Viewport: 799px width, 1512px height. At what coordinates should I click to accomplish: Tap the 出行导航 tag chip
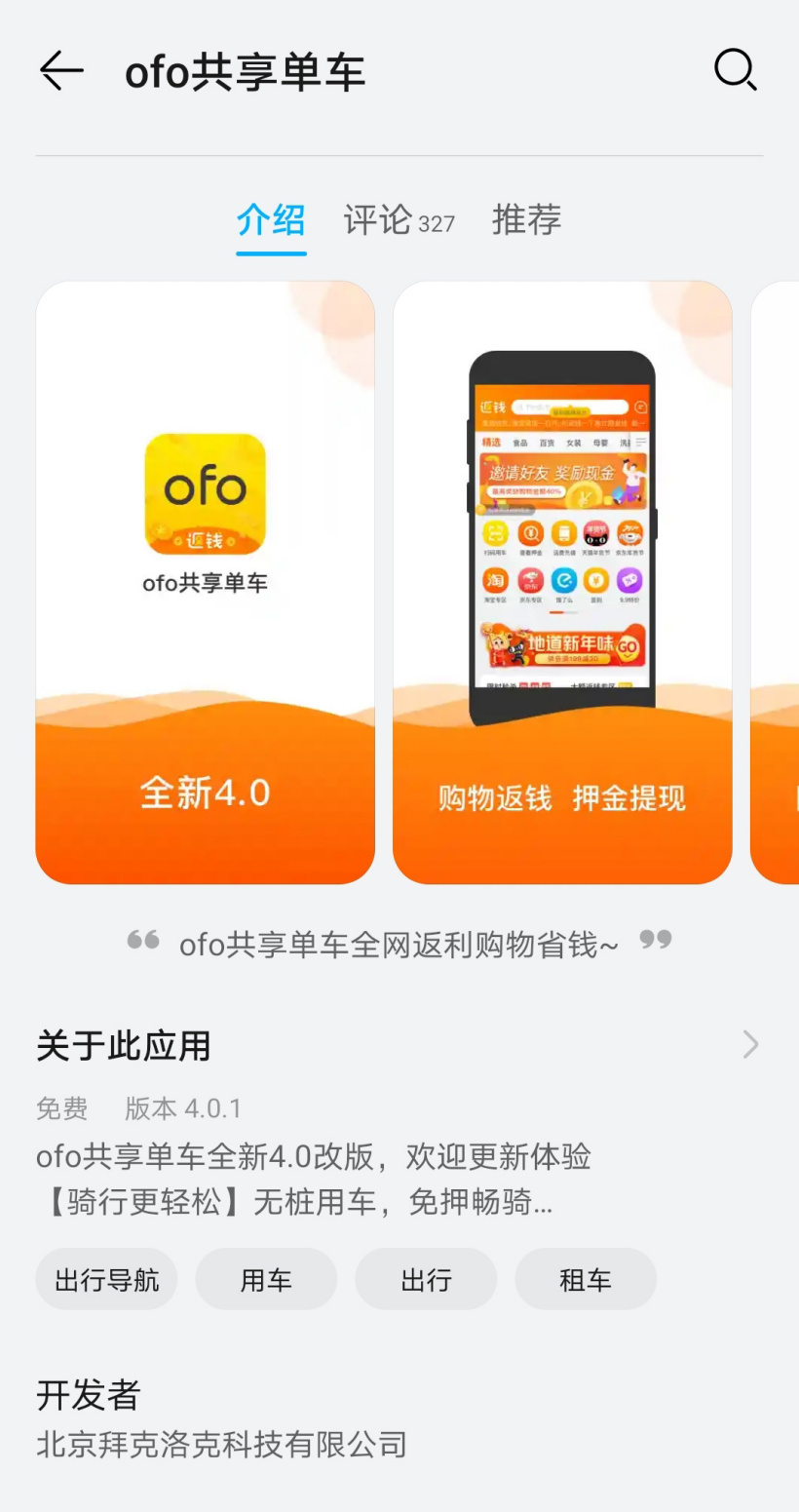point(107,1279)
